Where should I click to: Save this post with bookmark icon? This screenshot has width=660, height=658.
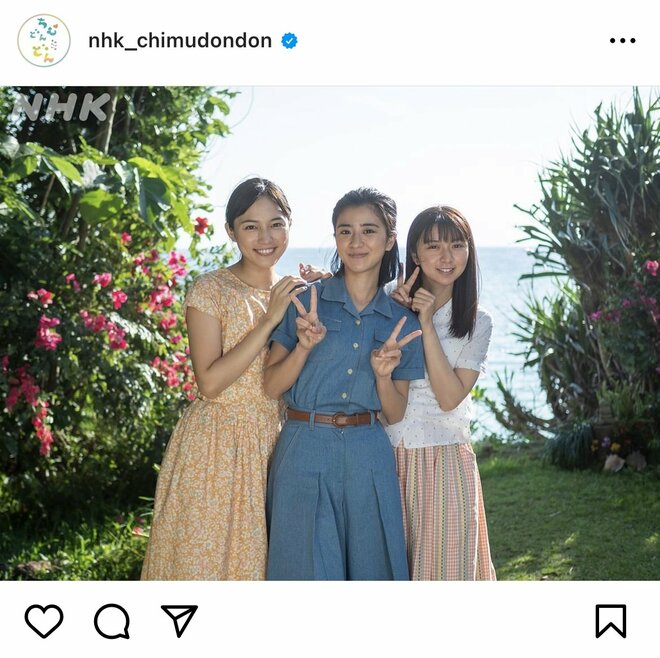click(x=610, y=621)
